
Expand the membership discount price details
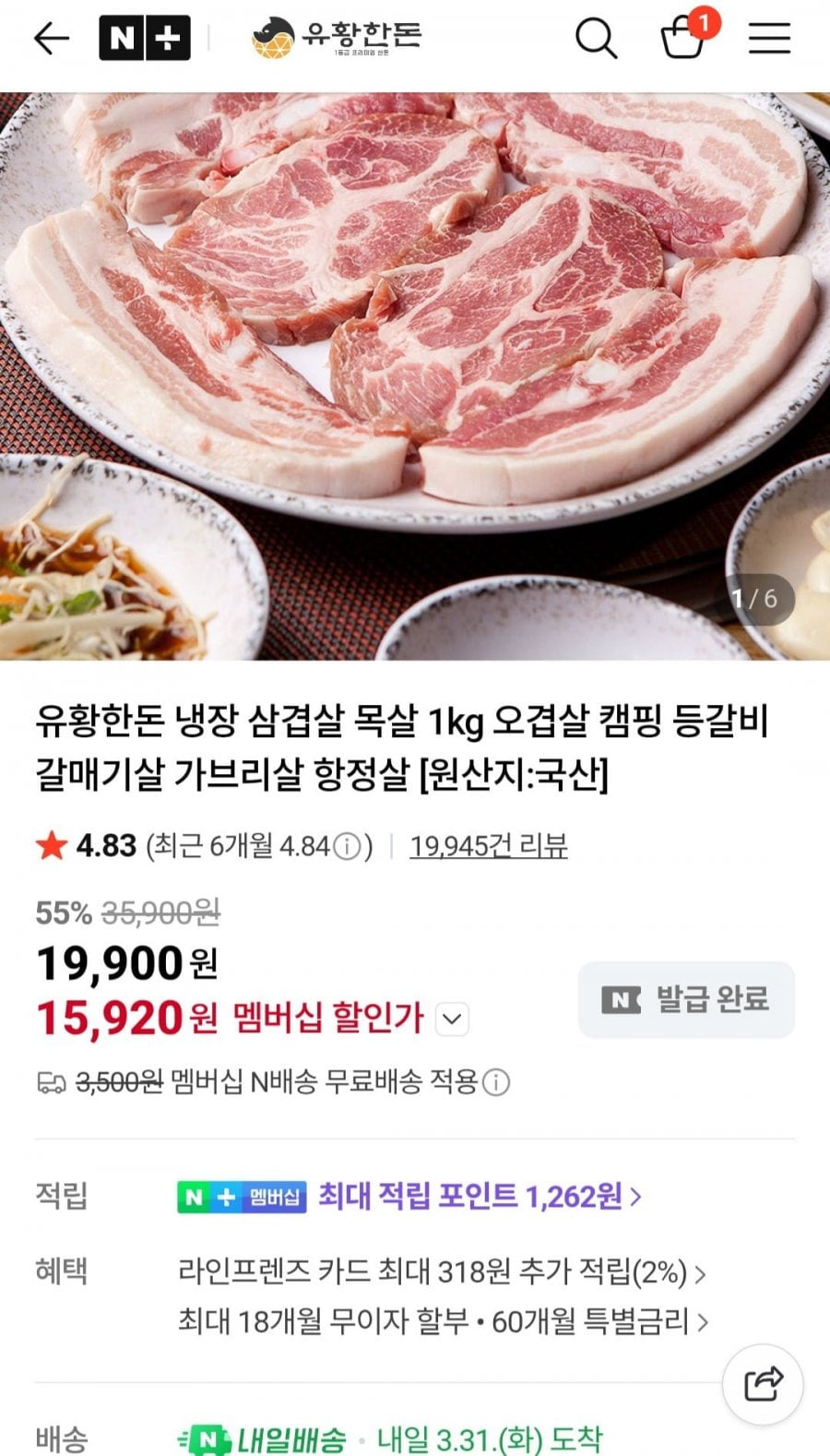(x=450, y=1019)
